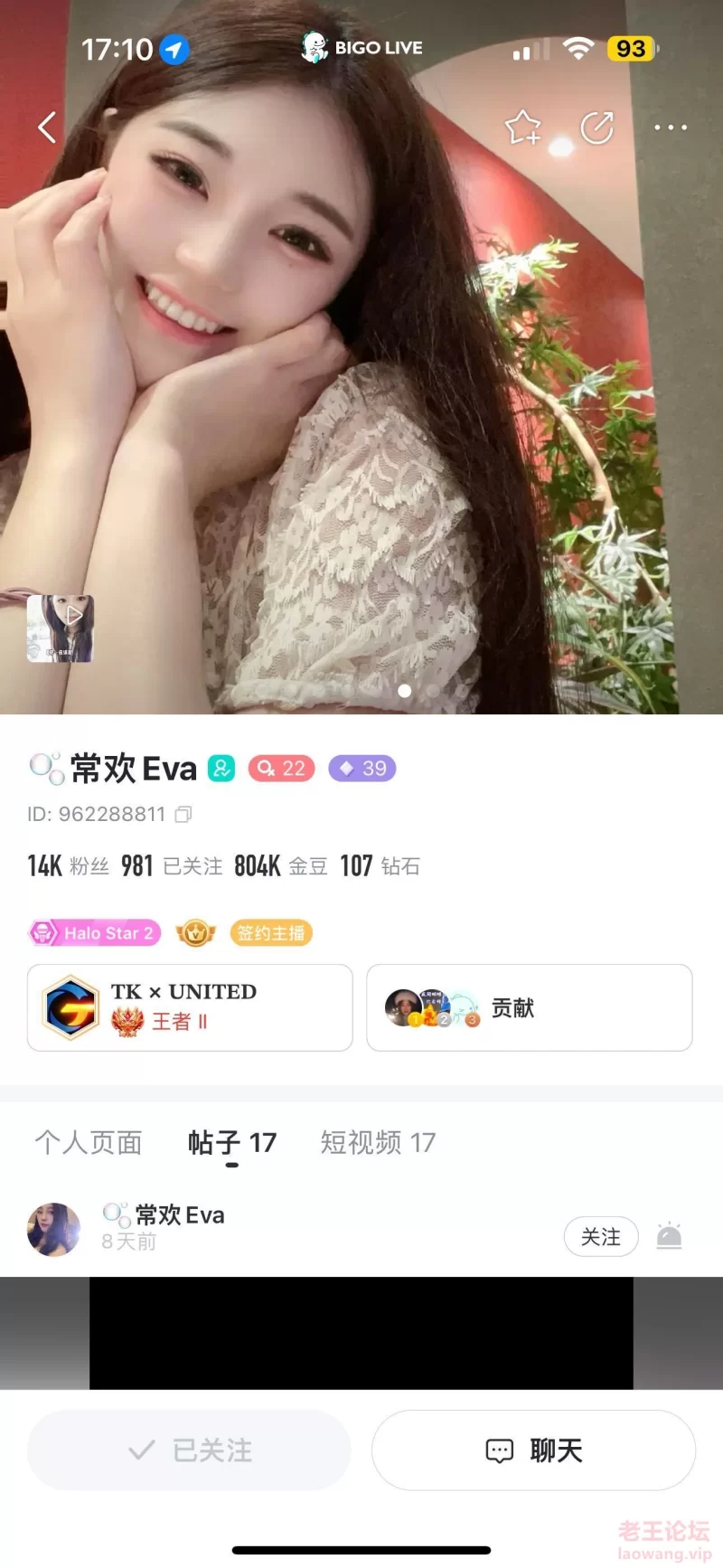Copy the ID 962288811
Image resolution: width=723 pixels, height=1568 pixels.
[183, 815]
